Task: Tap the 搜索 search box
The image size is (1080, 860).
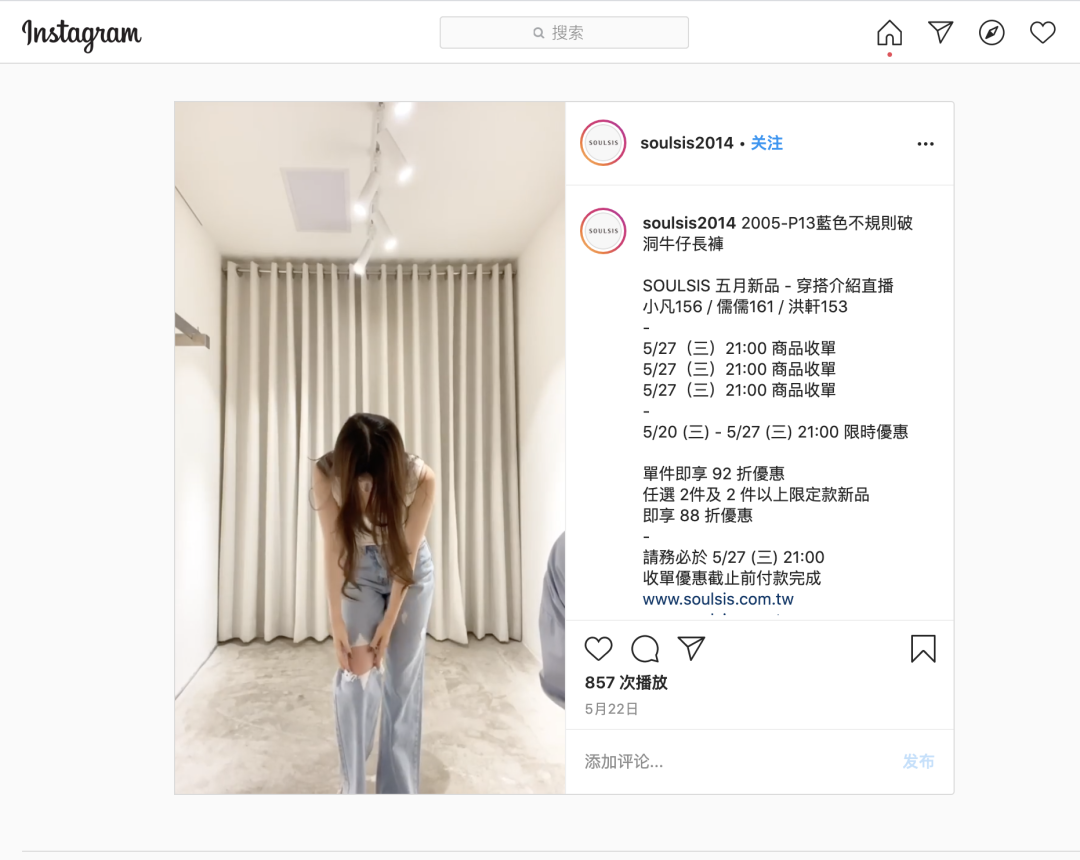Action: 564,33
